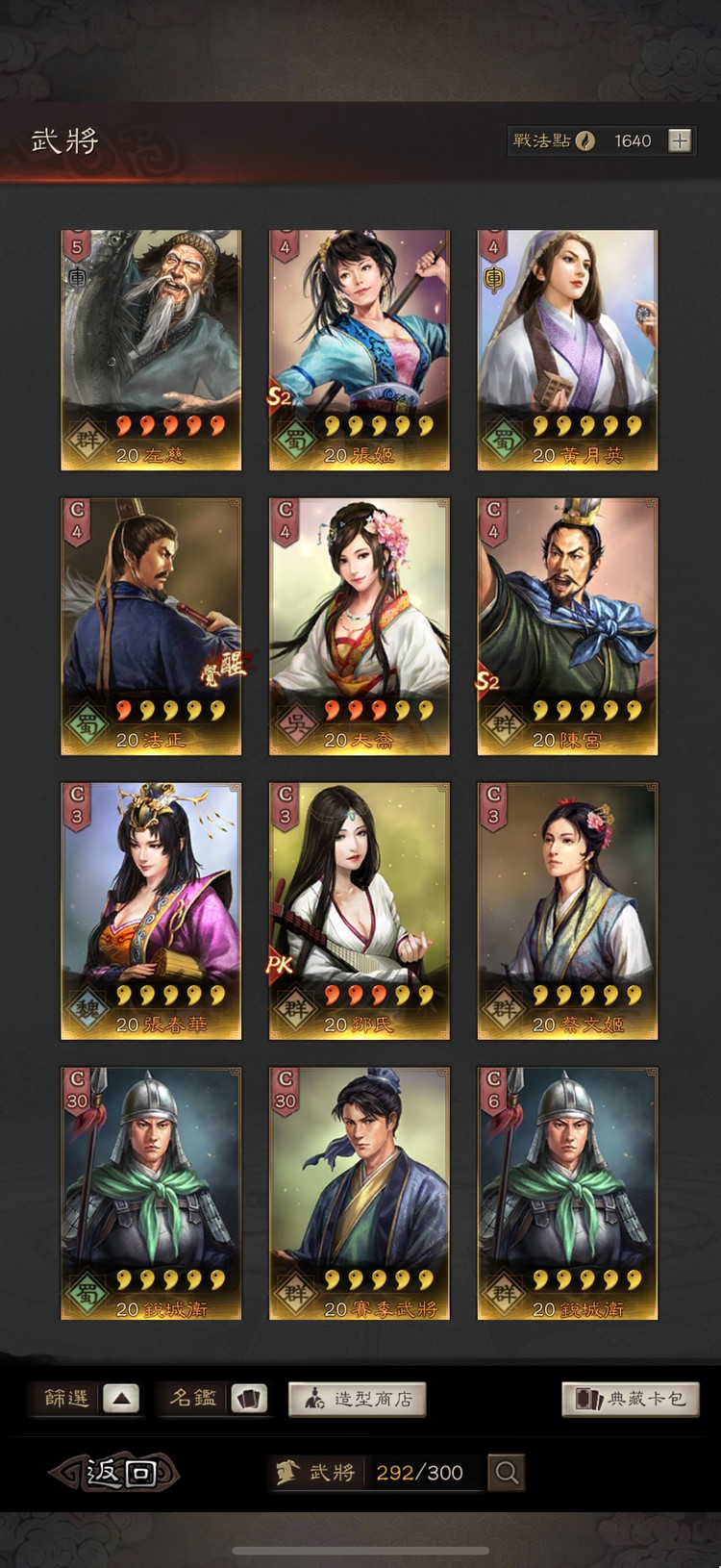Open the 大喬 general card
721x1568 pixels.
coord(360,625)
